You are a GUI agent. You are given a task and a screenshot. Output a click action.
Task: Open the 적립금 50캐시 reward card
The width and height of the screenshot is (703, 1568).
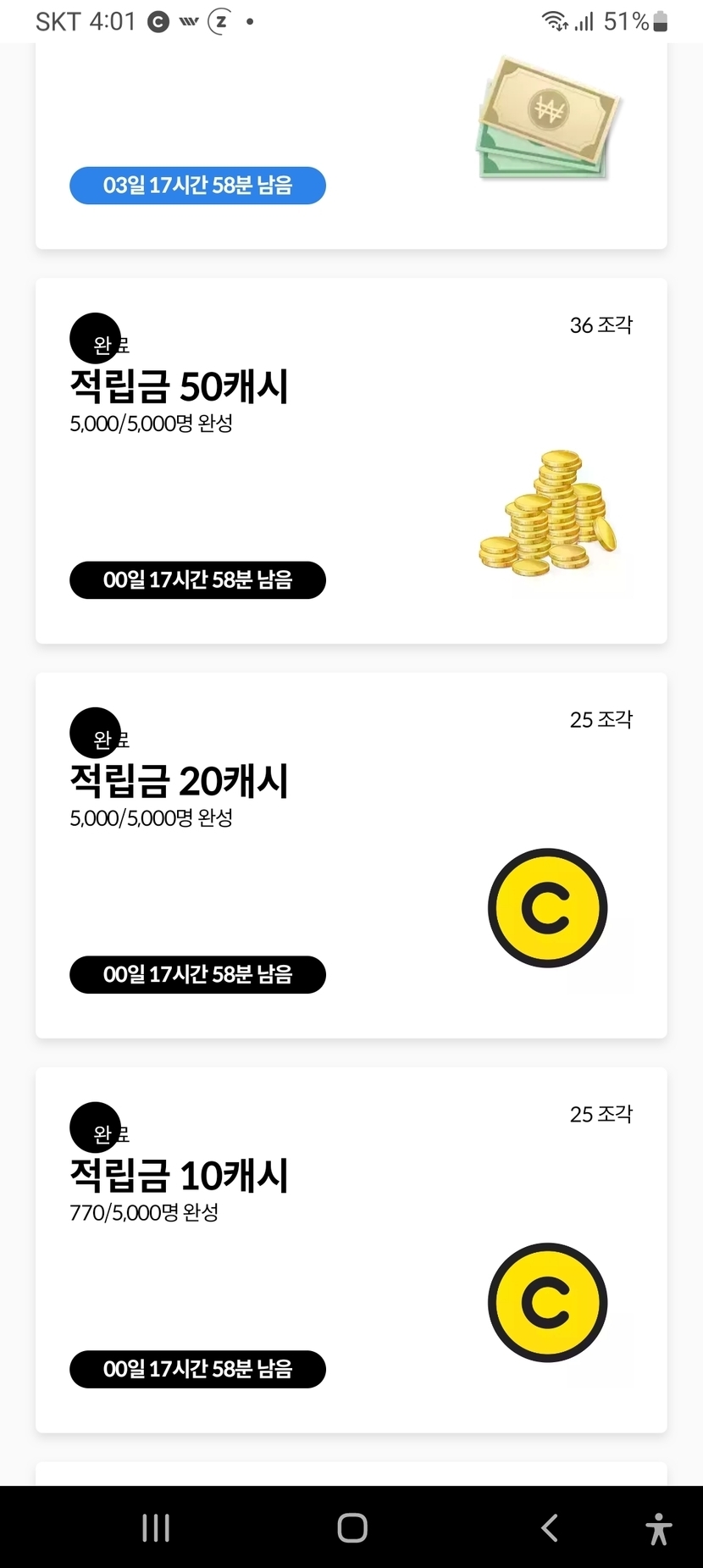(x=351, y=461)
